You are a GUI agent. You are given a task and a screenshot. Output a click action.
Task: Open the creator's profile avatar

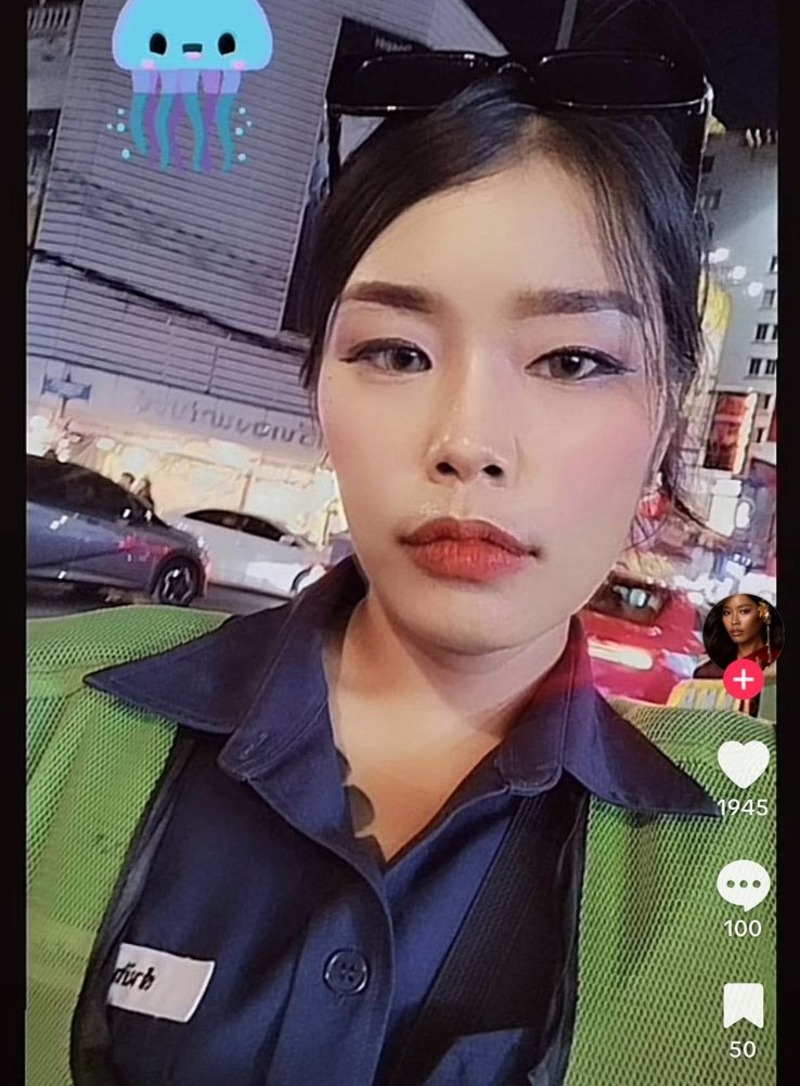click(x=742, y=630)
